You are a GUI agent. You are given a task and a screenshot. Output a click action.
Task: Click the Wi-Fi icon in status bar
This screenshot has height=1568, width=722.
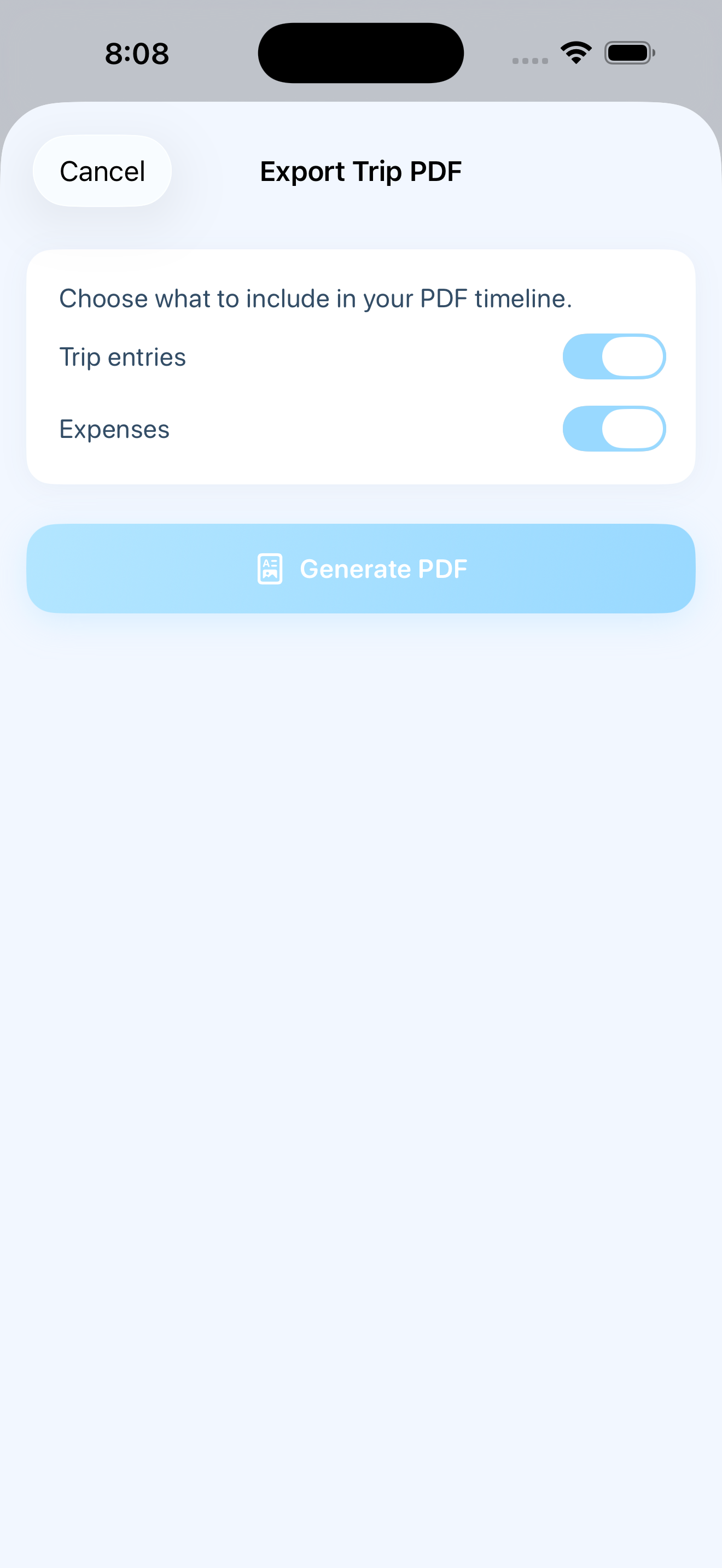point(575,52)
